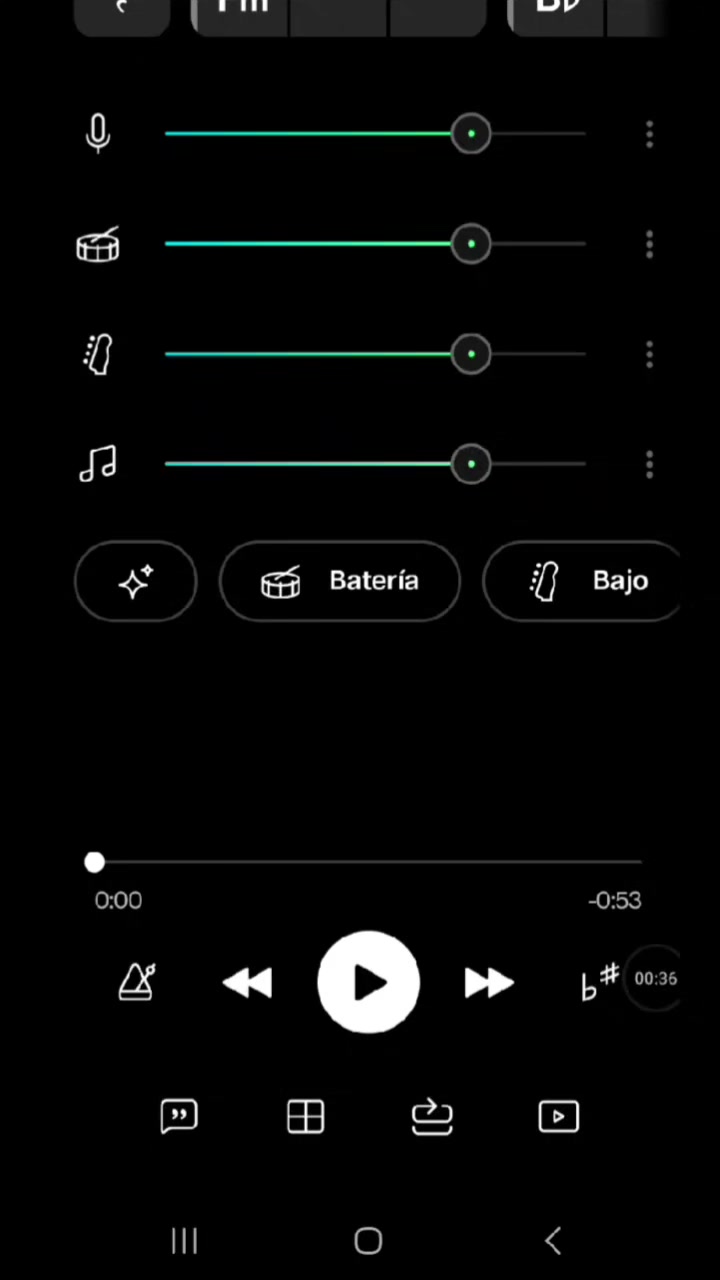Viewport: 720px width, 1280px height.
Task: Open the pitch key changer
Action: (600, 981)
